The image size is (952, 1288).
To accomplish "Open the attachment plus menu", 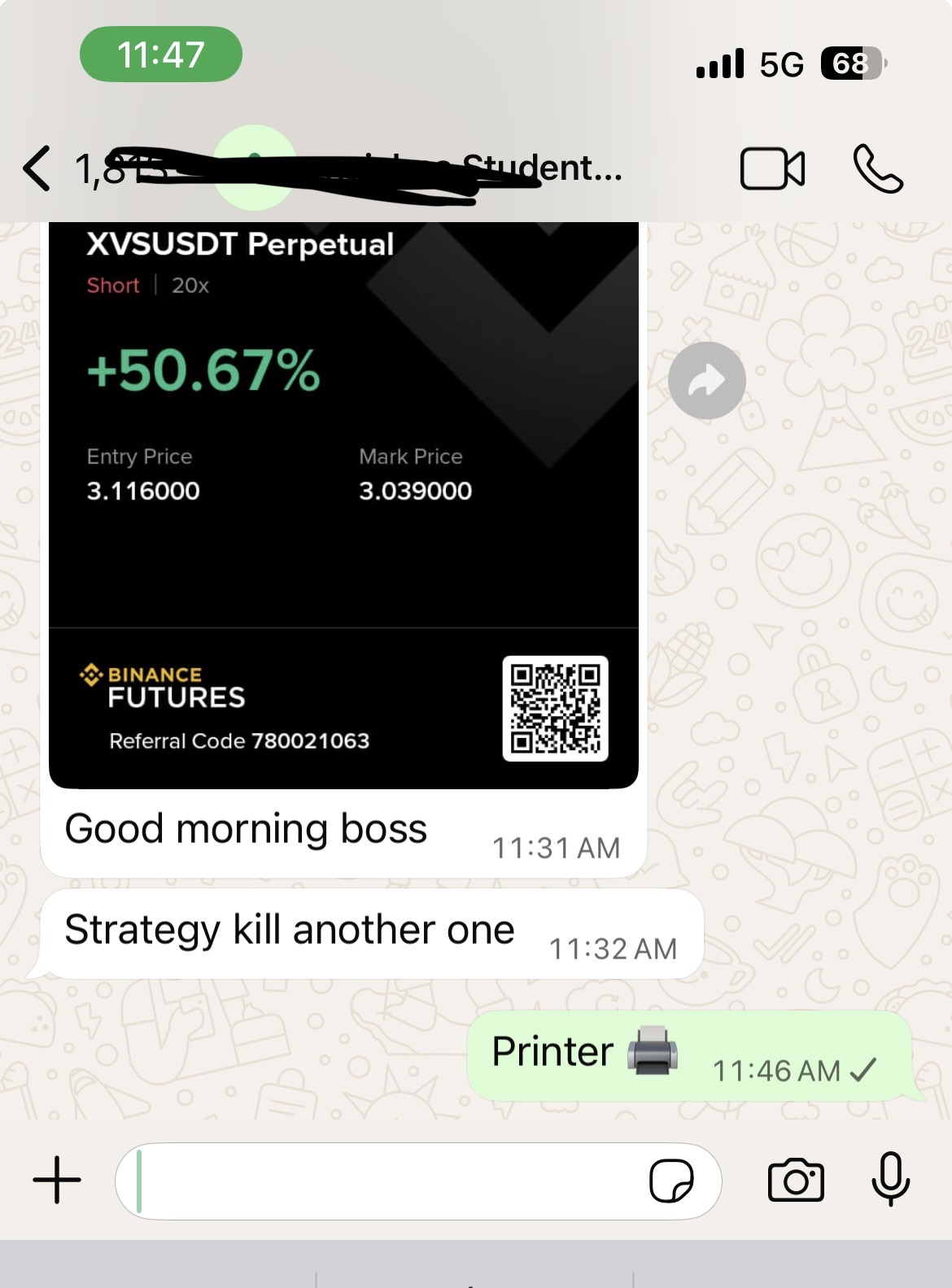I will (57, 1180).
